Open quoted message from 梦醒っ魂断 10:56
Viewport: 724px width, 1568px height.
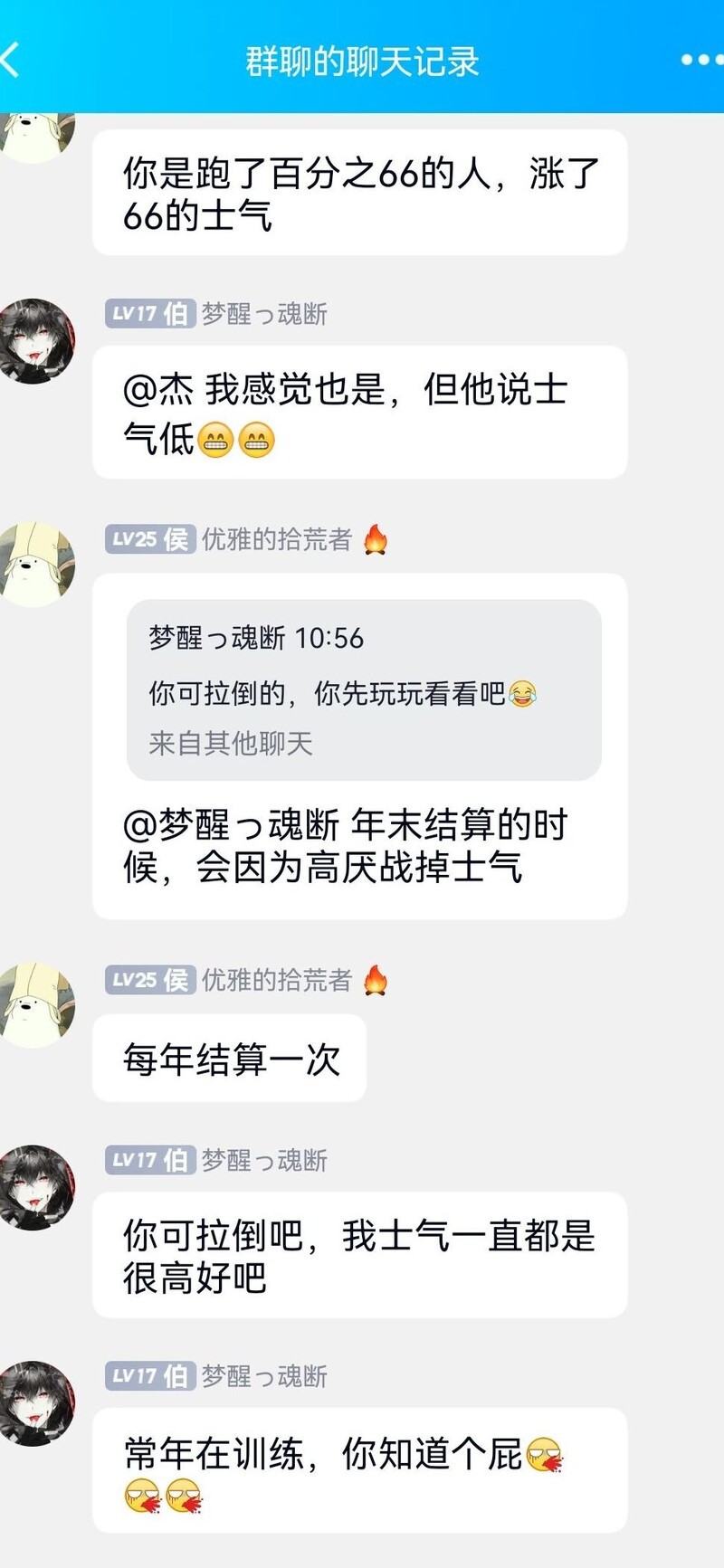(364, 689)
